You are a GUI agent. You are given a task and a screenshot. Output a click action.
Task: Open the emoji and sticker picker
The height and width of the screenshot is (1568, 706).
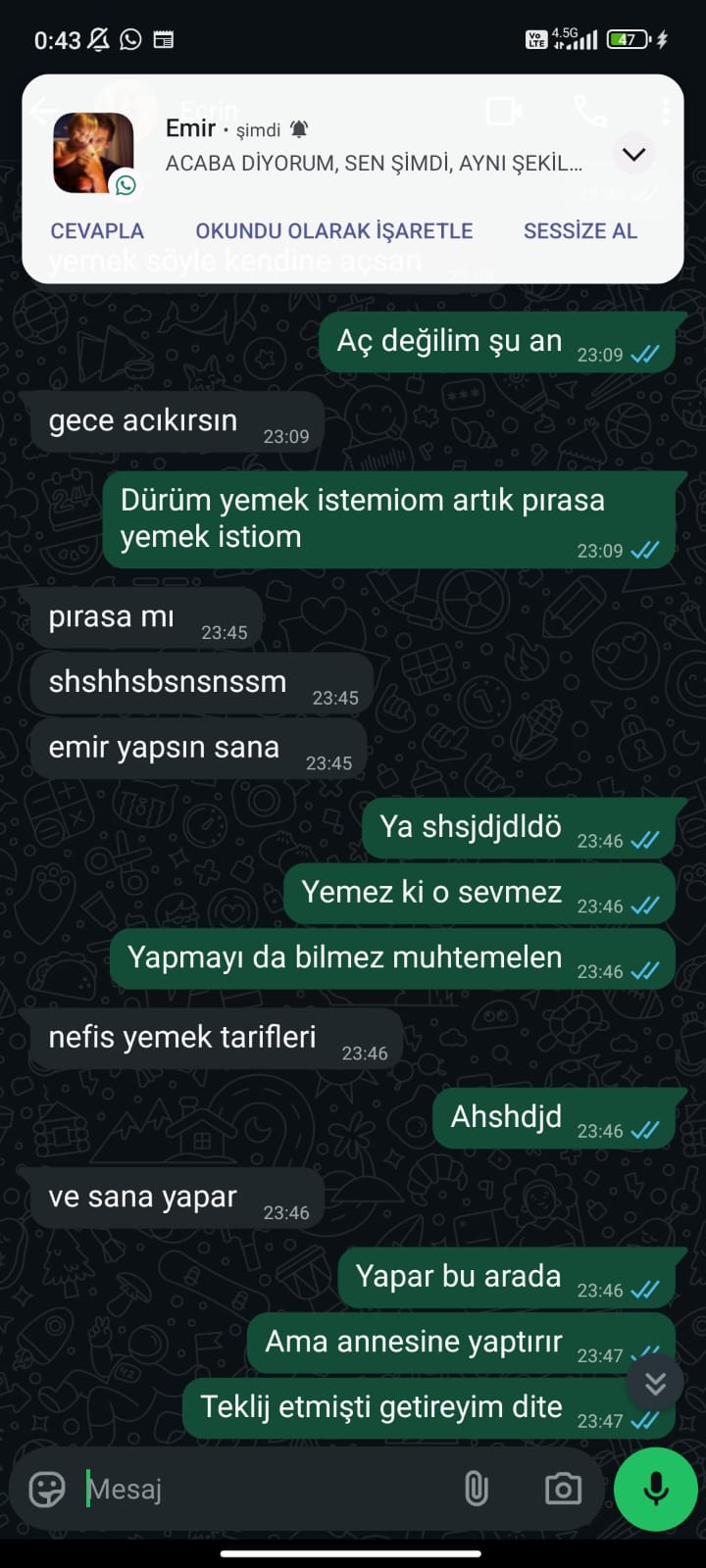pyautogui.click(x=47, y=1489)
